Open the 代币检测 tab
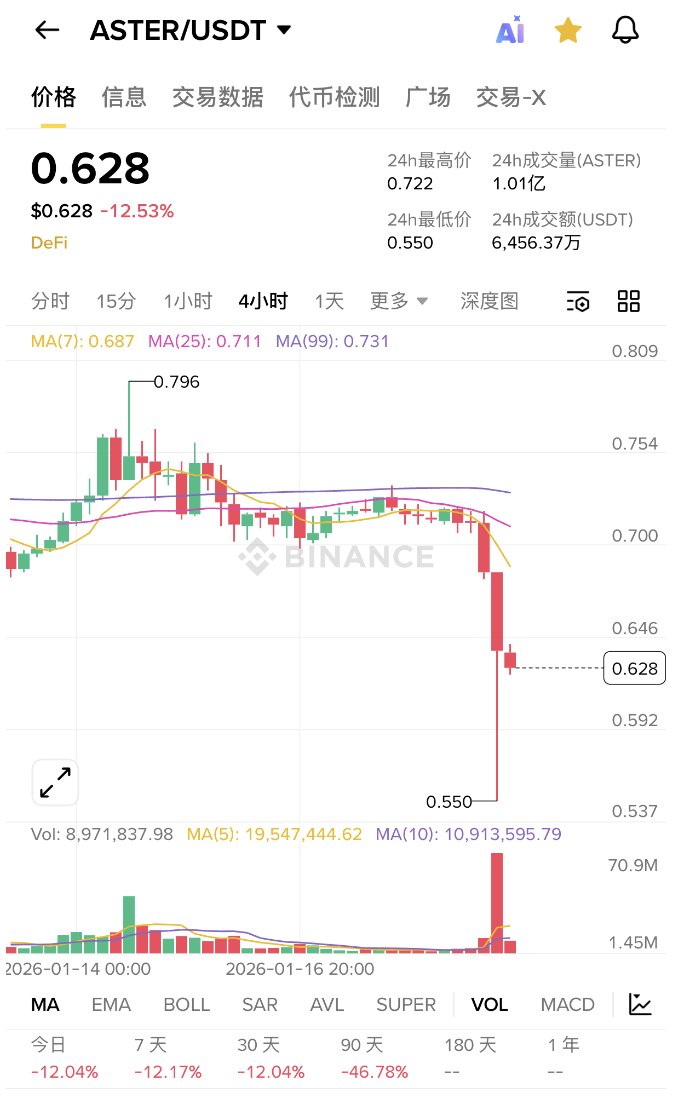 pyautogui.click(x=334, y=97)
